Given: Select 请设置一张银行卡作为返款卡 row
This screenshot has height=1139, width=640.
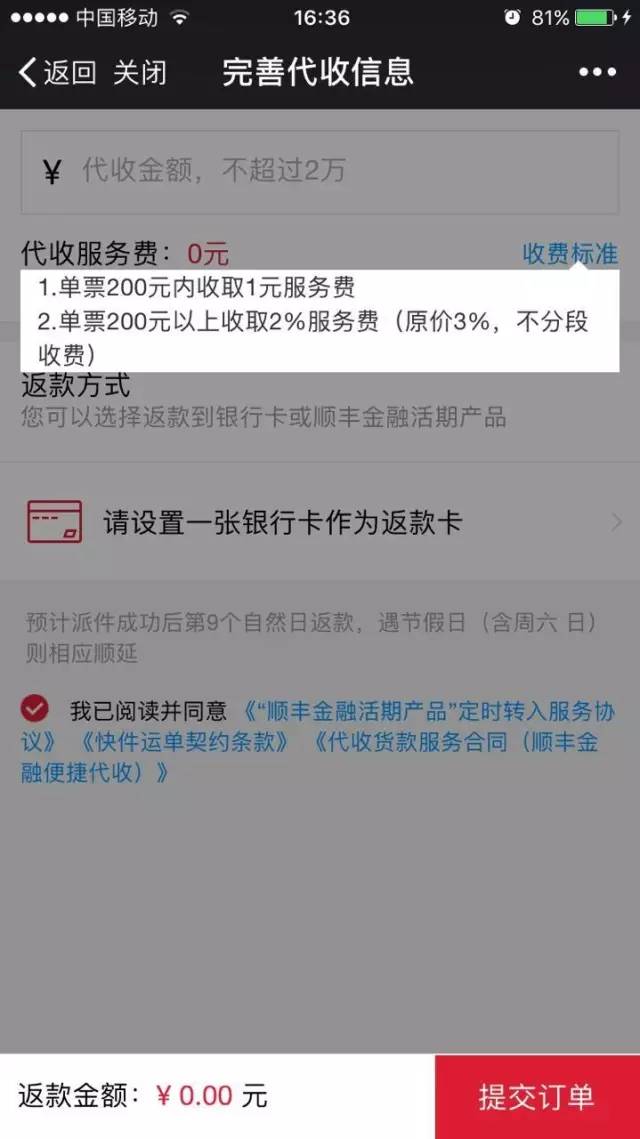Looking at the screenshot, I should (x=320, y=522).
